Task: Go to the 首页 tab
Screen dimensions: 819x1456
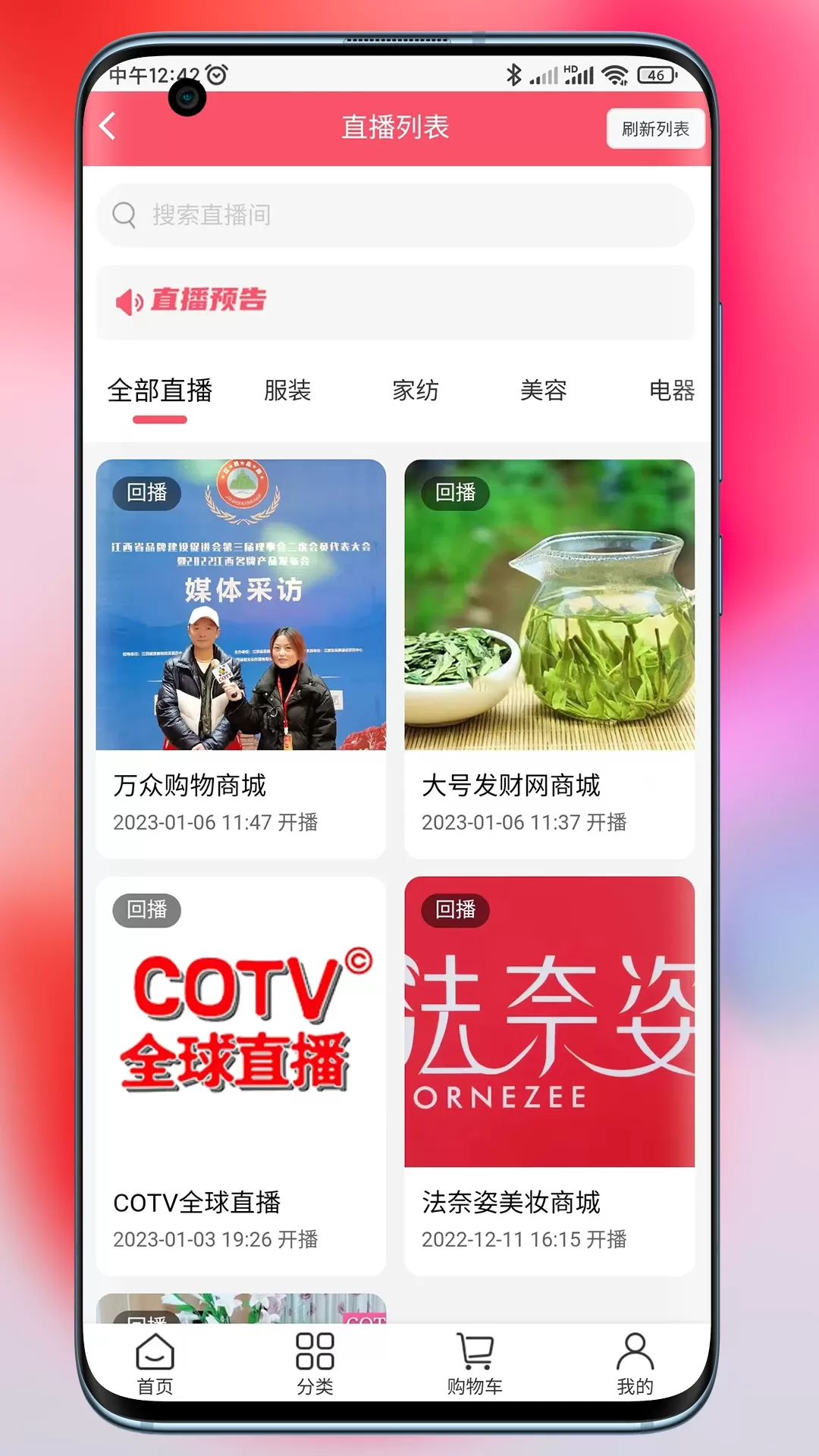Action: (x=155, y=1364)
